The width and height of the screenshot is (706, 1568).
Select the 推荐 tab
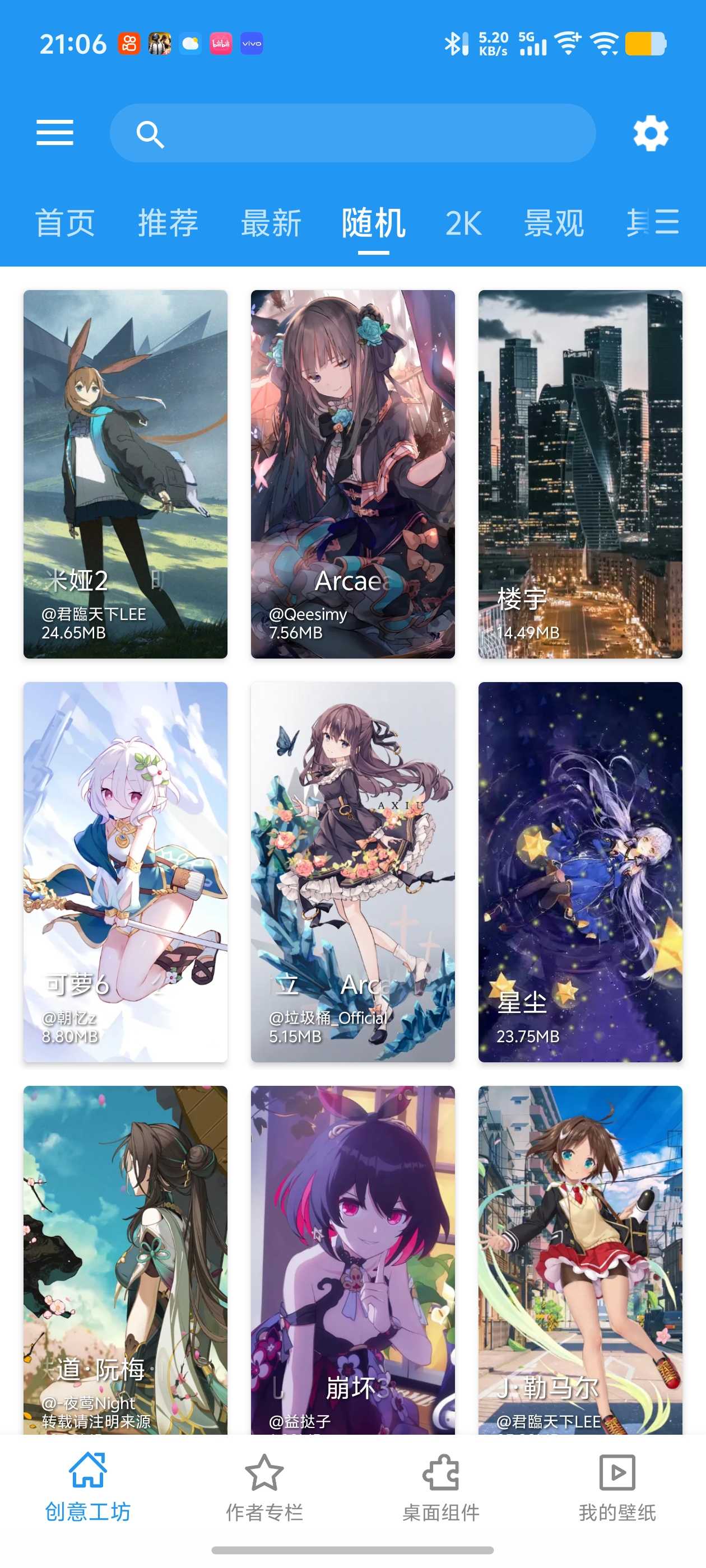(x=168, y=223)
